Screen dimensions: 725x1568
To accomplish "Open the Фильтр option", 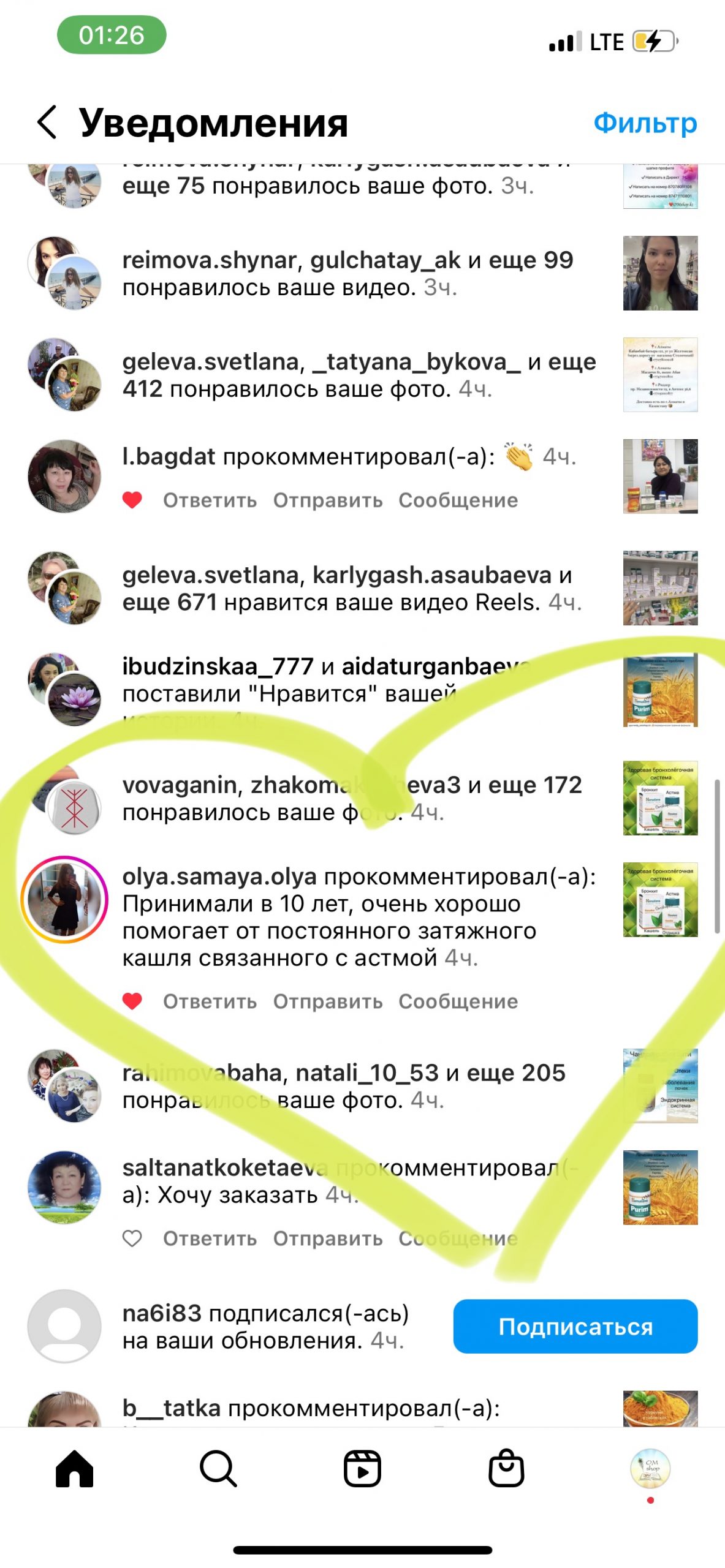I will point(645,123).
